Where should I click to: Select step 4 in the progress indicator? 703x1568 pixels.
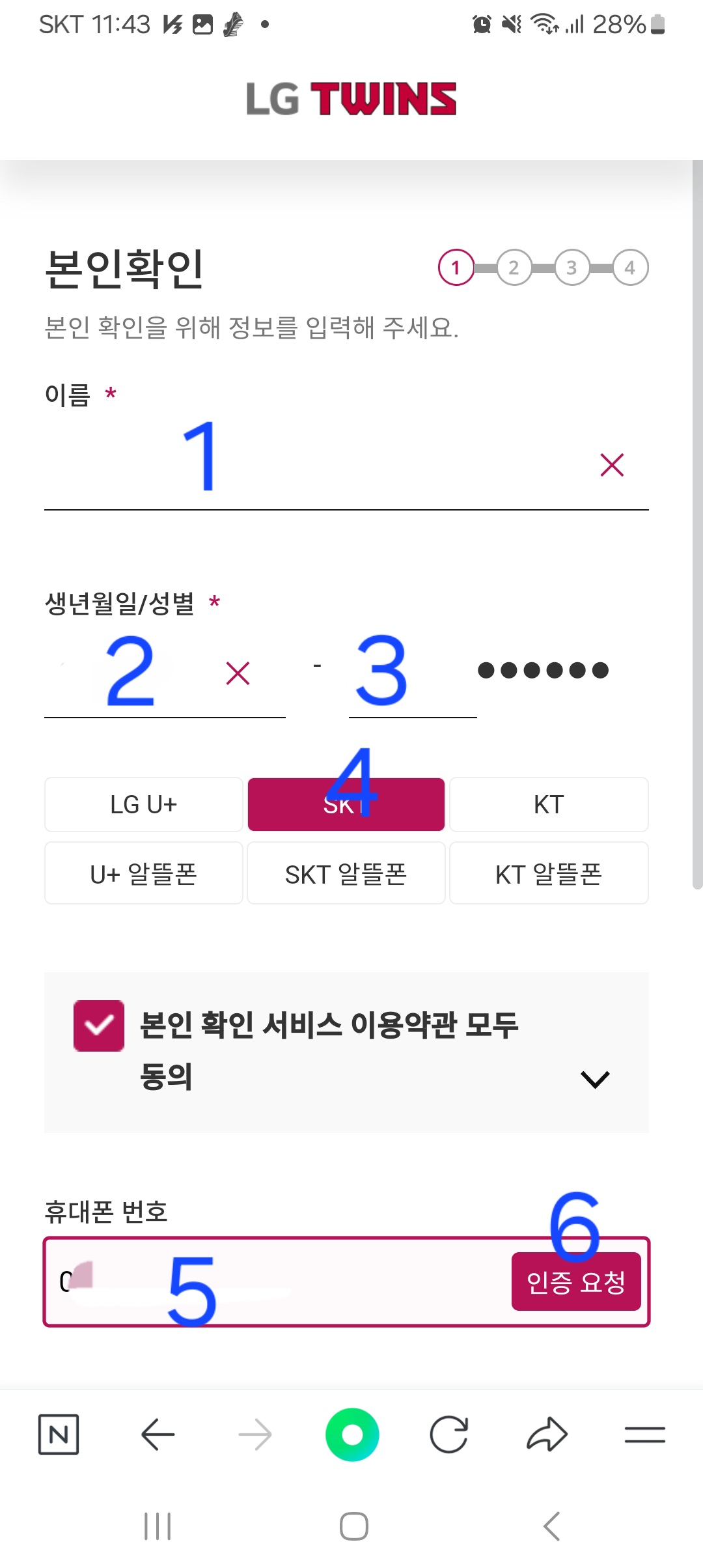click(x=629, y=268)
